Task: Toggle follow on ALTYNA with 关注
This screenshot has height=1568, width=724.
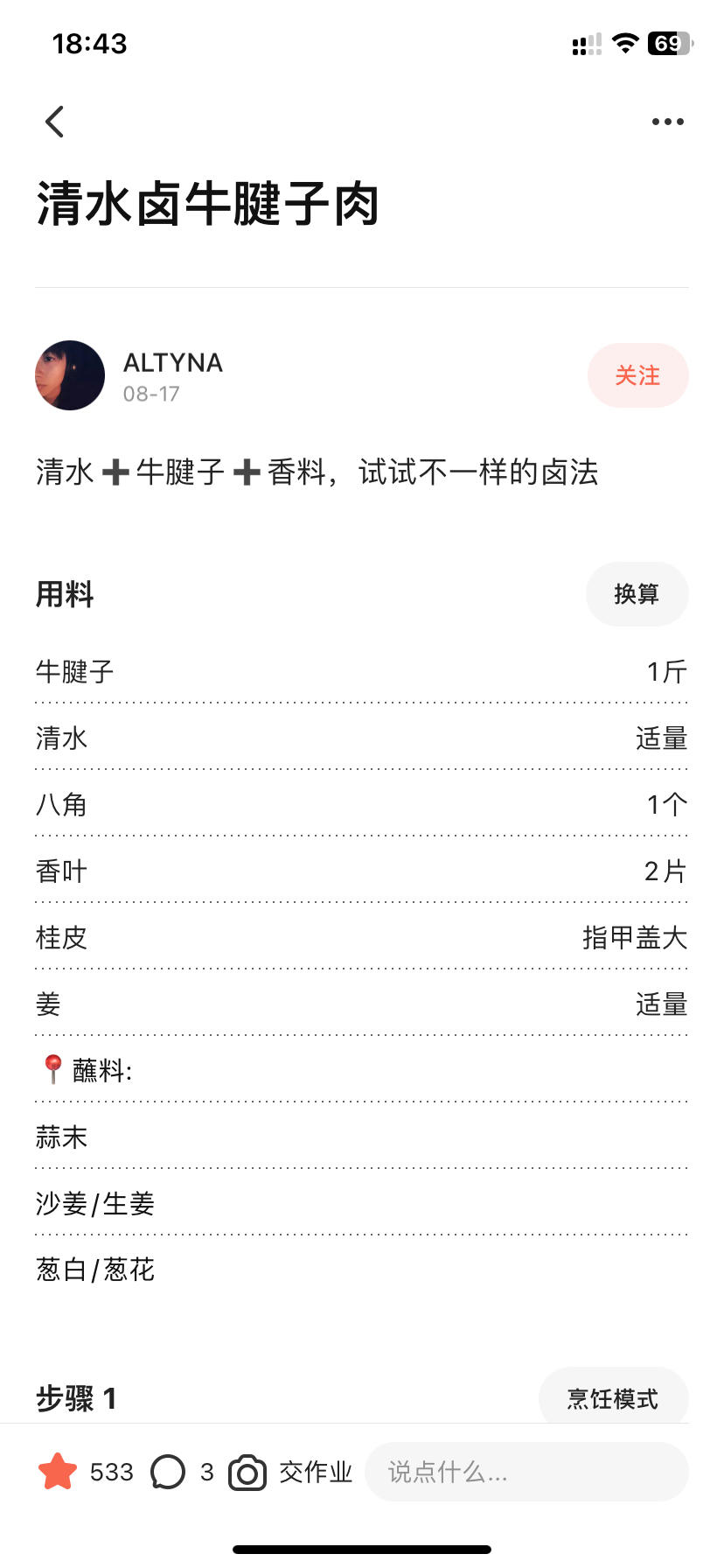Action: pyautogui.click(x=638, y=375)
